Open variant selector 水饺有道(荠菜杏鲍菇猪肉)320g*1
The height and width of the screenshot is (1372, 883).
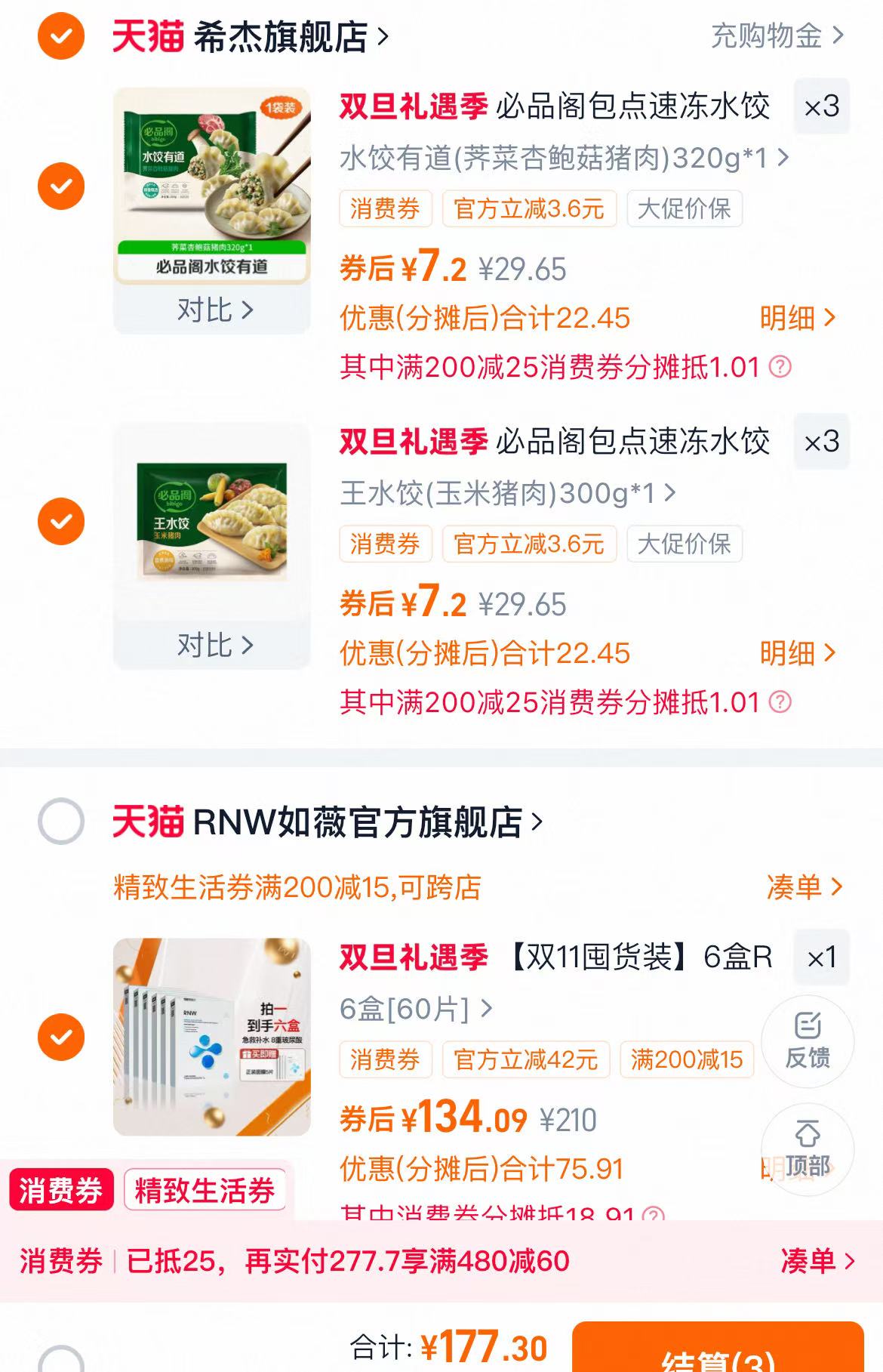click(564, 159)
